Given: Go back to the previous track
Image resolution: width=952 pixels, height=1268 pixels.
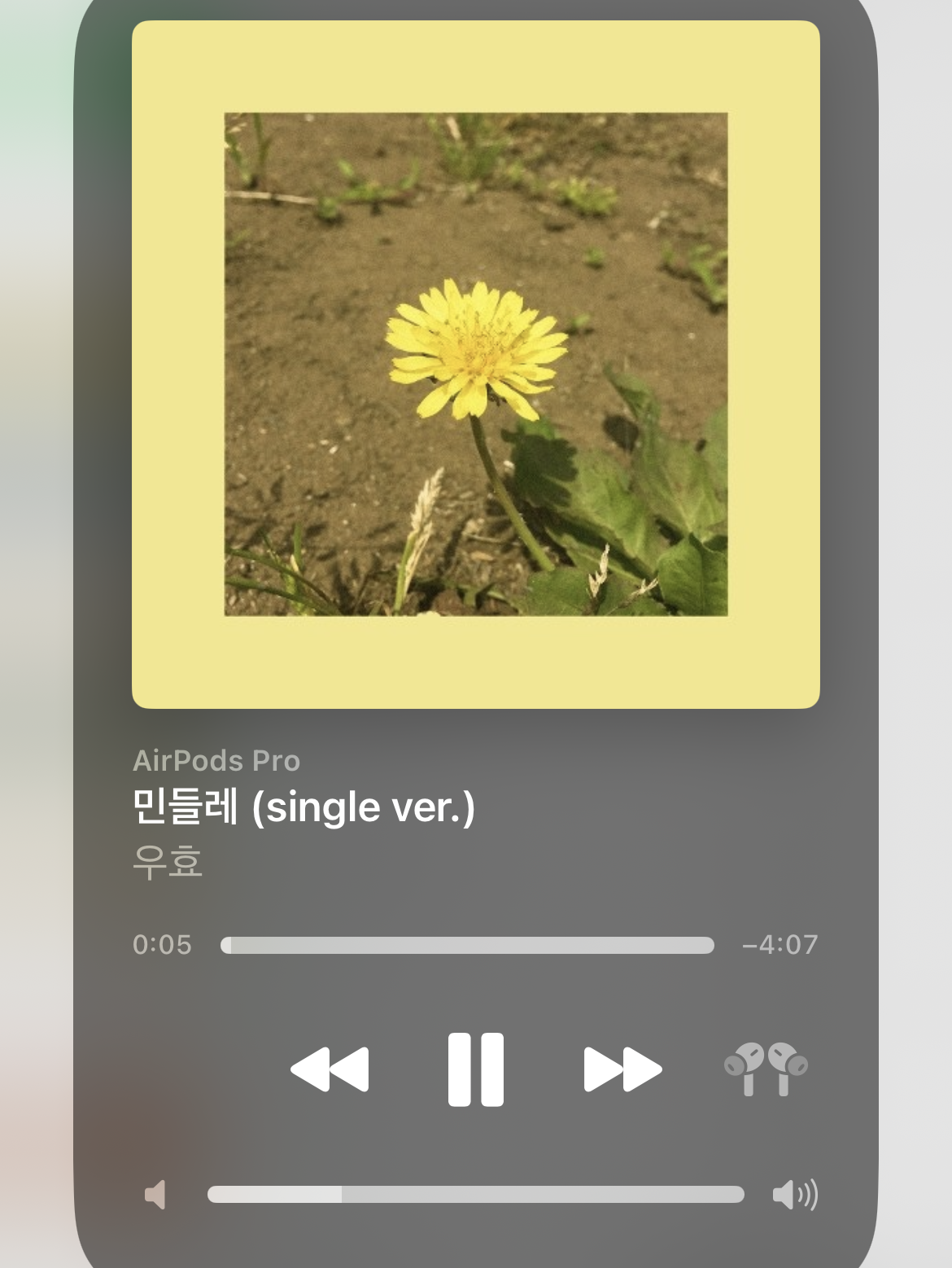Looking at the screenshot, I should coord(330,1069).
